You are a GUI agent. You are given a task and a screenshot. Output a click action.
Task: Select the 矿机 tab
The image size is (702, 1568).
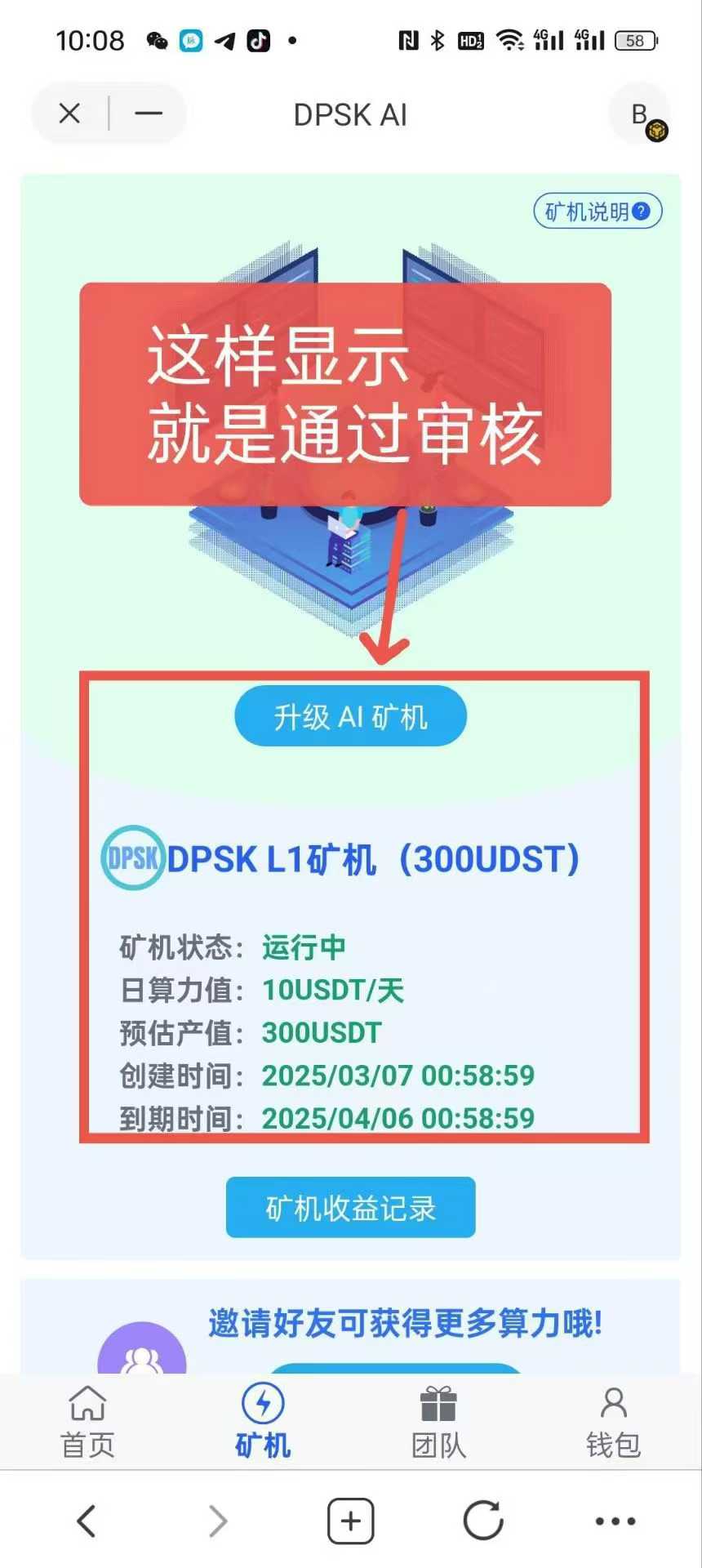[263, 1422]
